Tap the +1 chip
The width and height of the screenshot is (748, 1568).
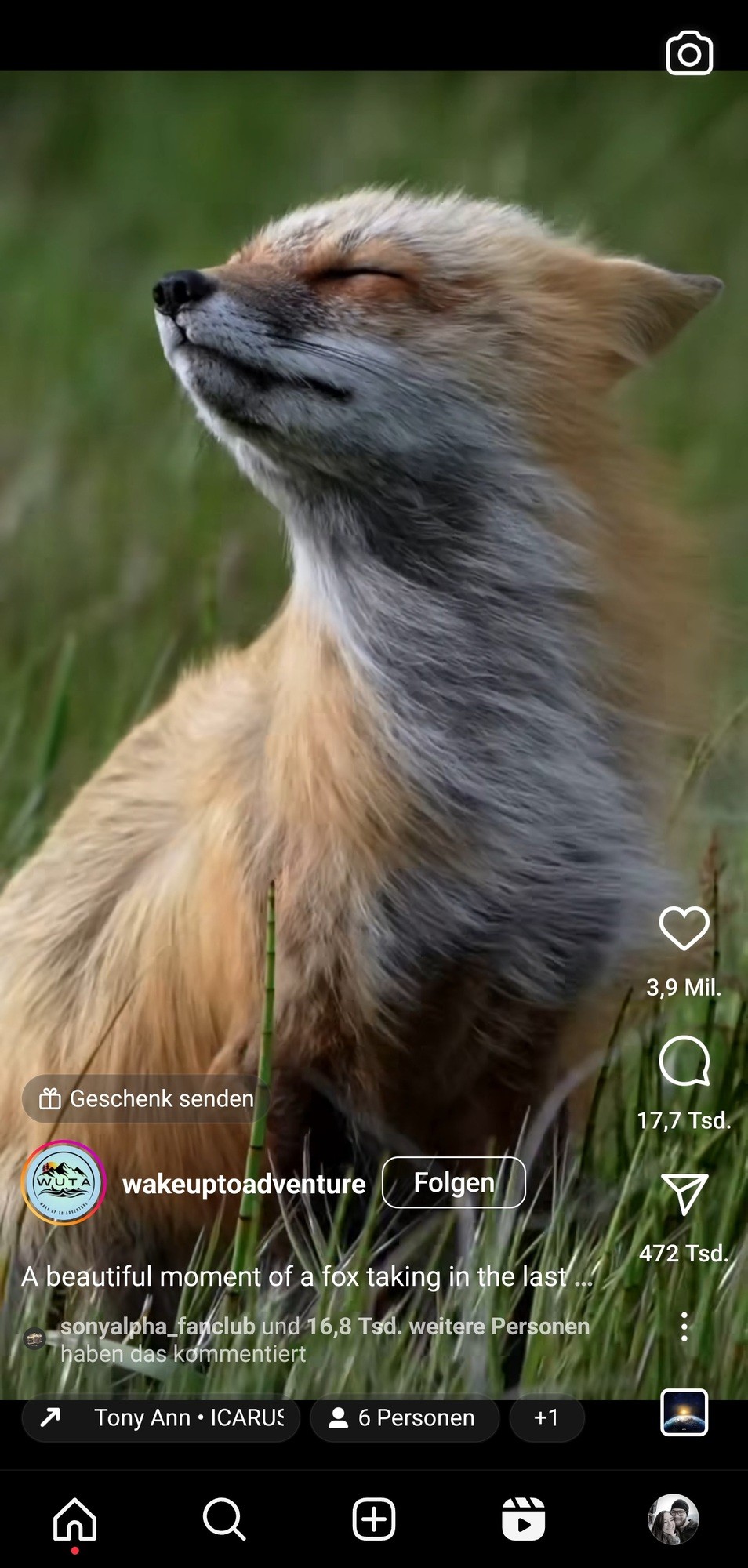pyautogui.click(x=546, y=1417)
